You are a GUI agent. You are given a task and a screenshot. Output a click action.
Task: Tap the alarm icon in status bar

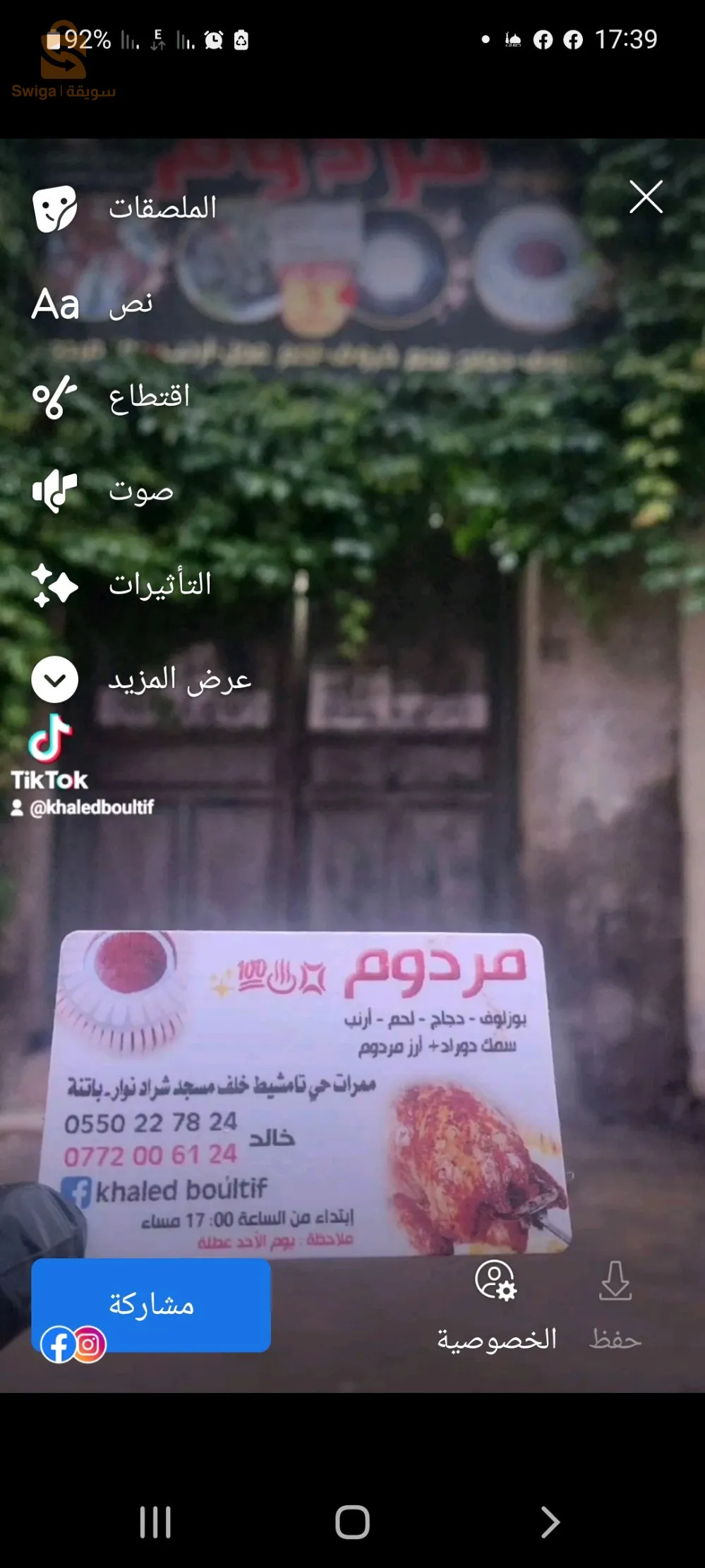pyautogui.click(x=215, y=40)
